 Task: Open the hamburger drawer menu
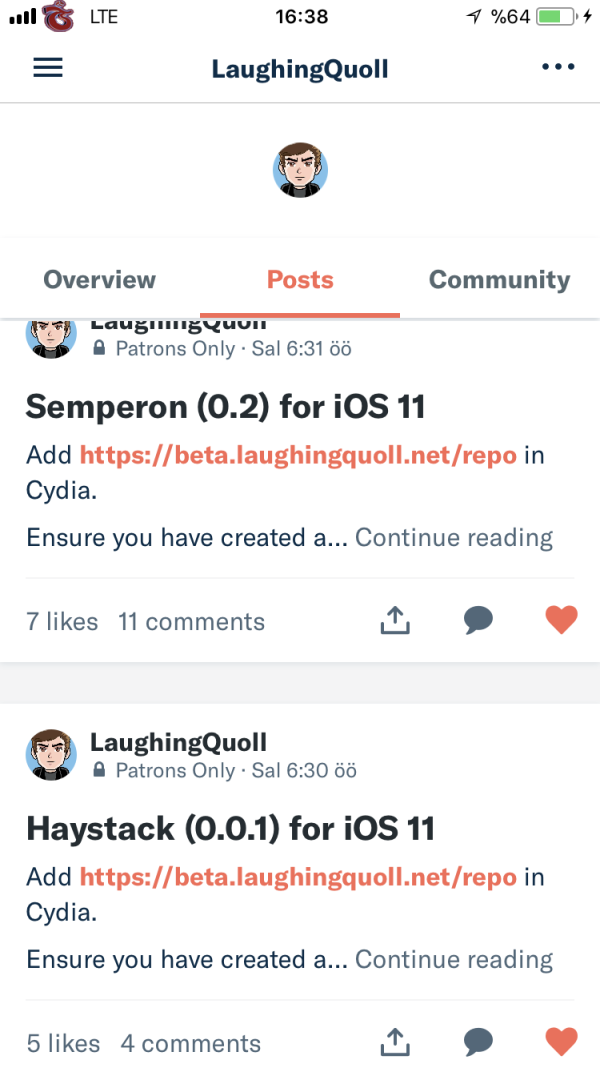click(48, 68)
